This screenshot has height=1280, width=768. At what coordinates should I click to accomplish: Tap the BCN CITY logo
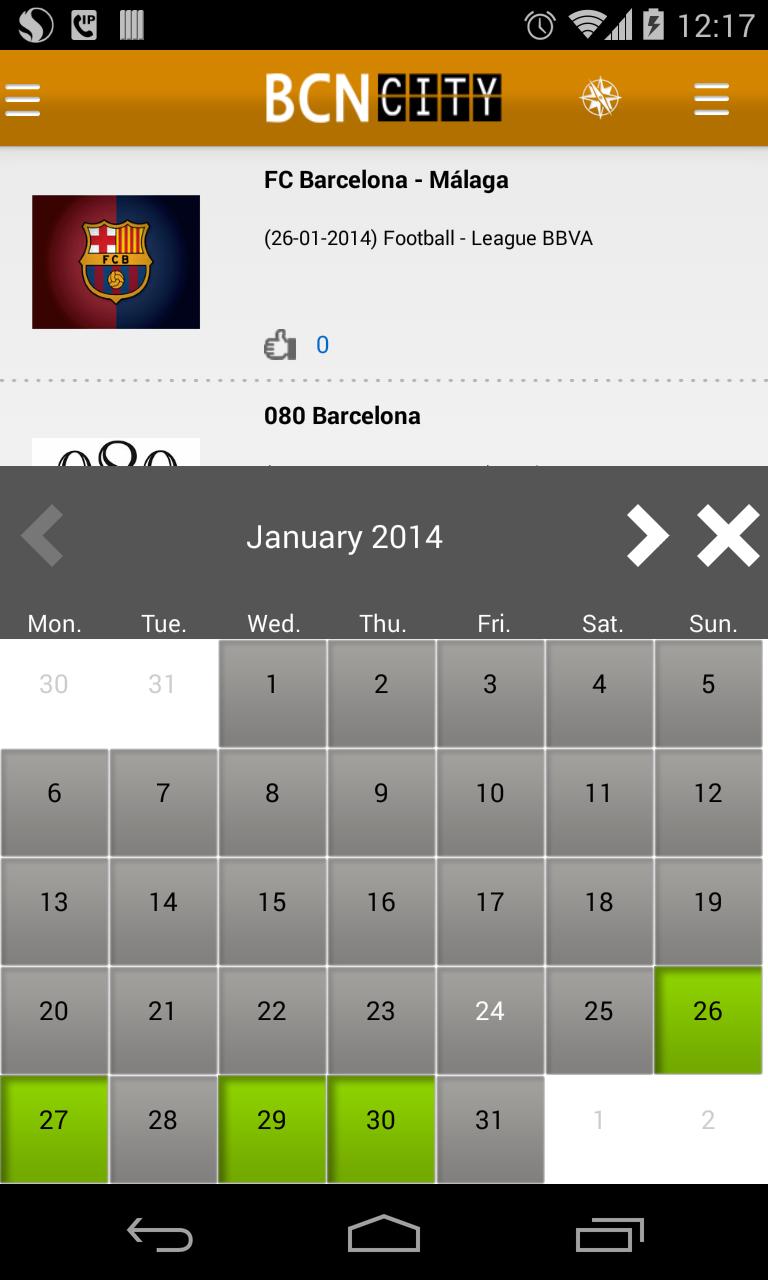pyautogui.click(x=384, y=96)
